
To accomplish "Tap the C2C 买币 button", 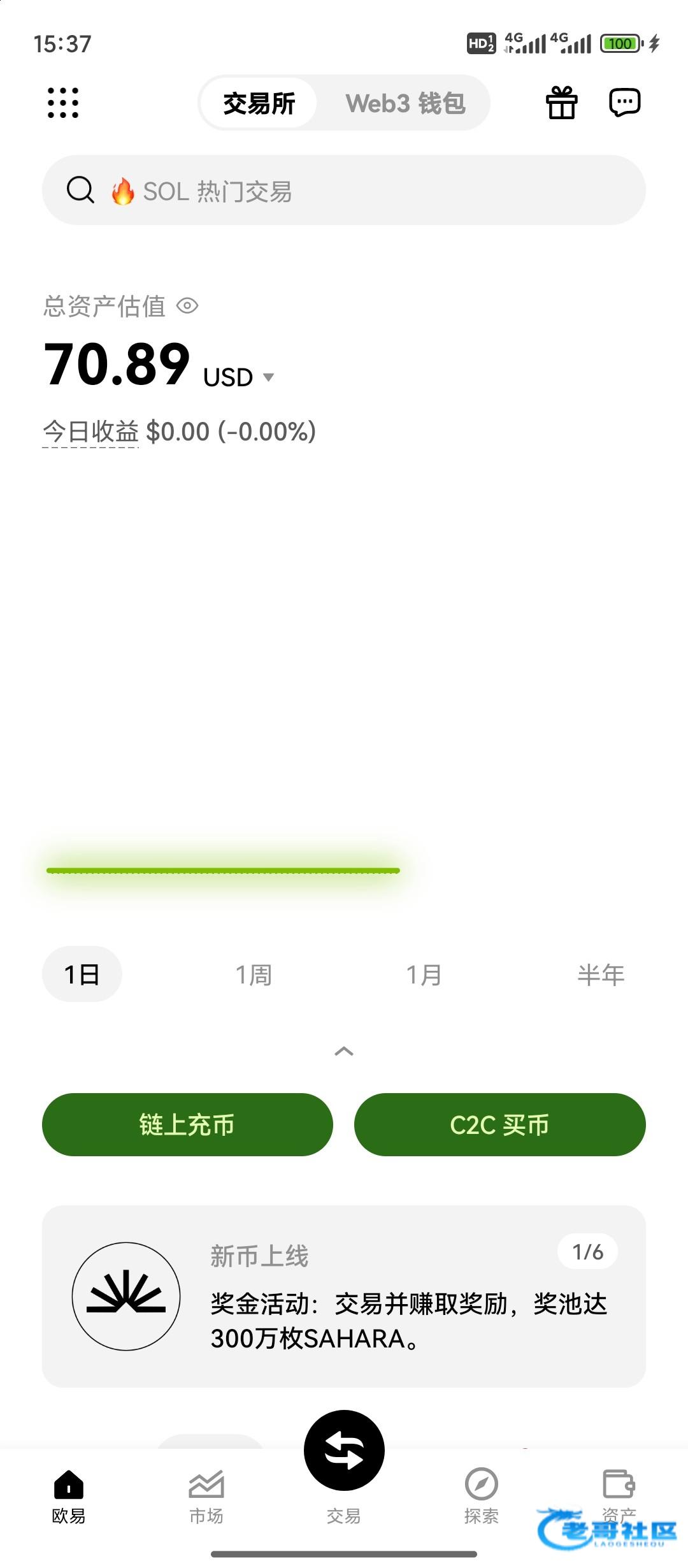I will click(x=500, y=1124).
